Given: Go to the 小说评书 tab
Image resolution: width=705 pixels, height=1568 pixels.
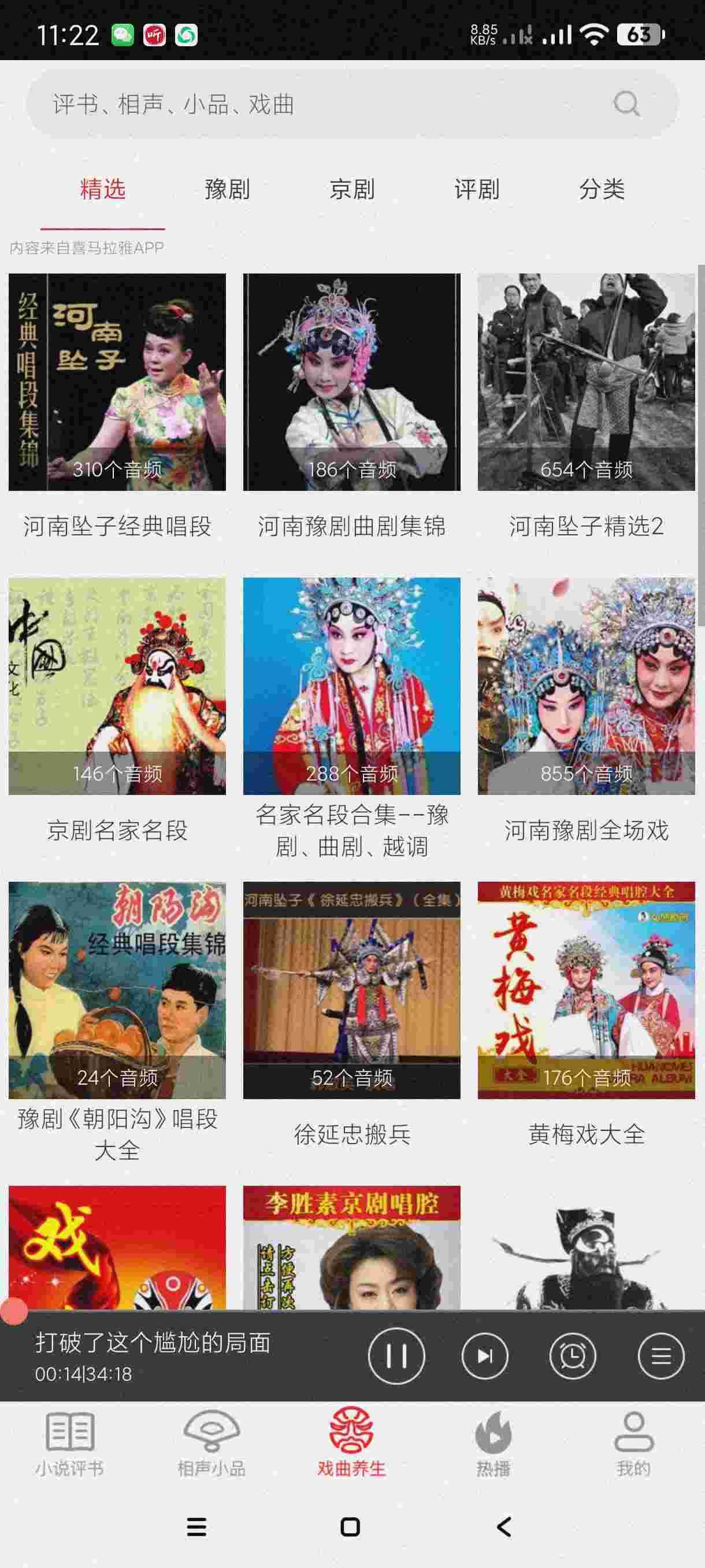Looking at the screenshot, I should point(70,1444).
